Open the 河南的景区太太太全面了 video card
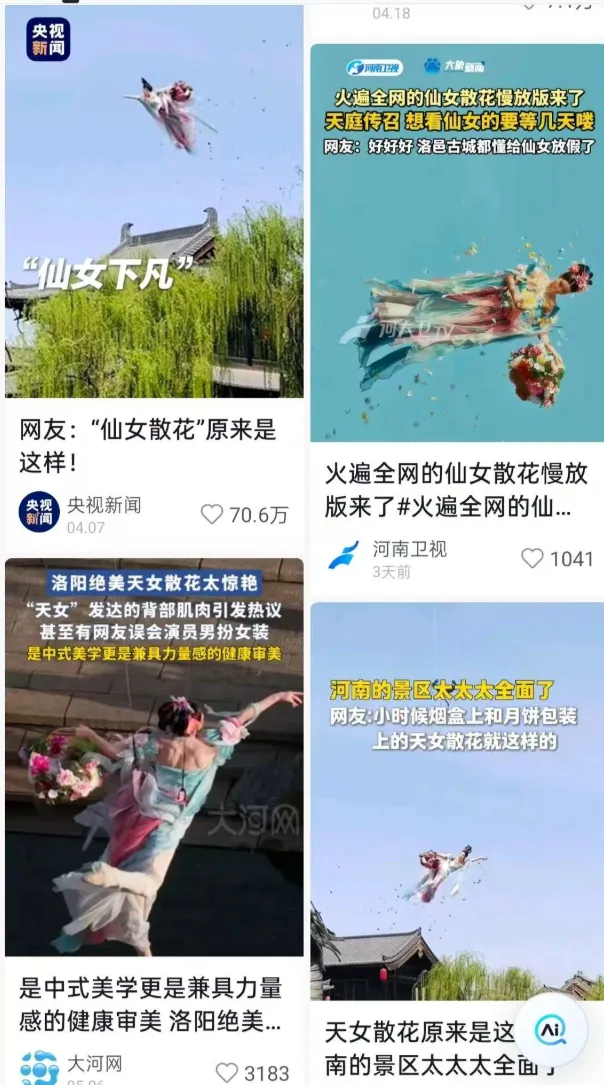The height and width of the screenshot is (1085, 604). click(457, 801)
